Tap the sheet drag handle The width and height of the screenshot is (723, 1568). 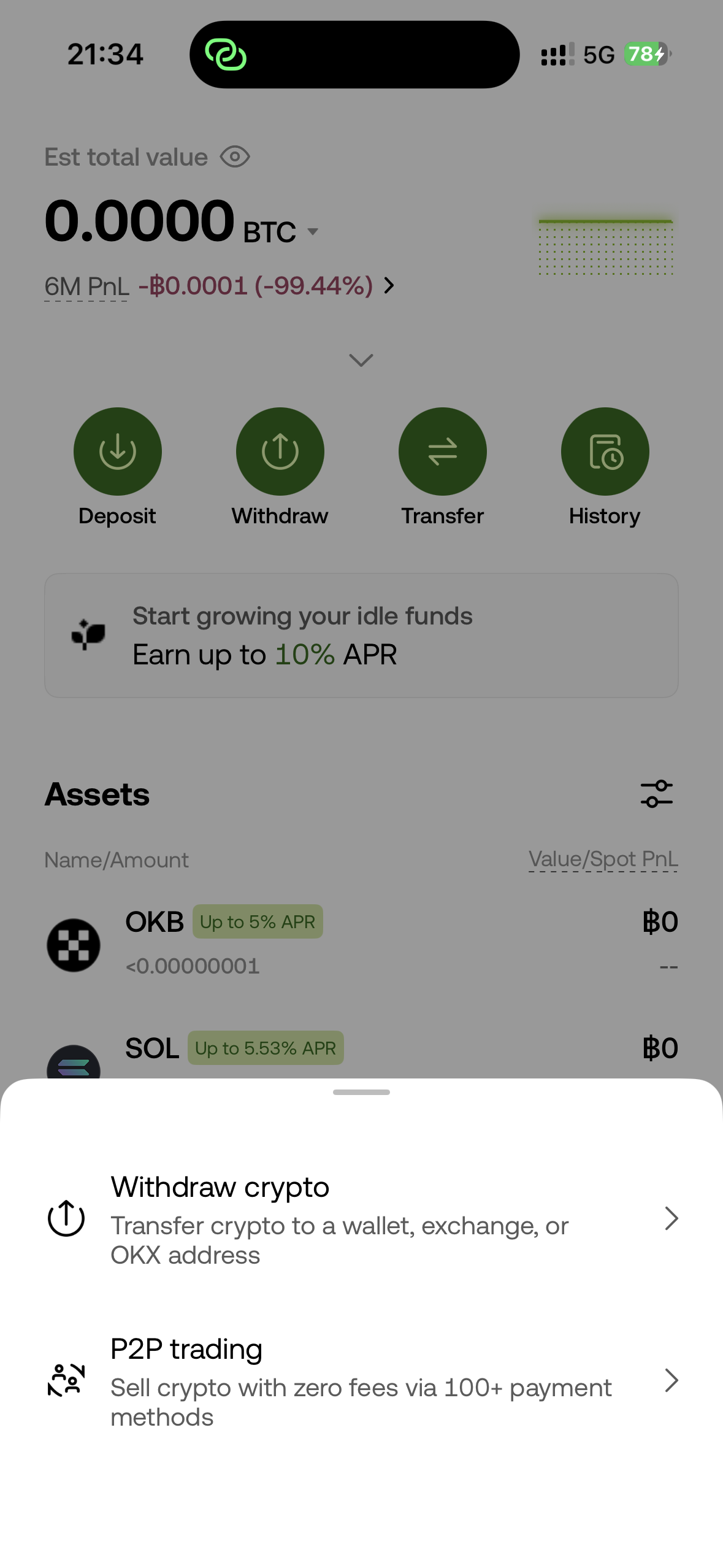361,1092
